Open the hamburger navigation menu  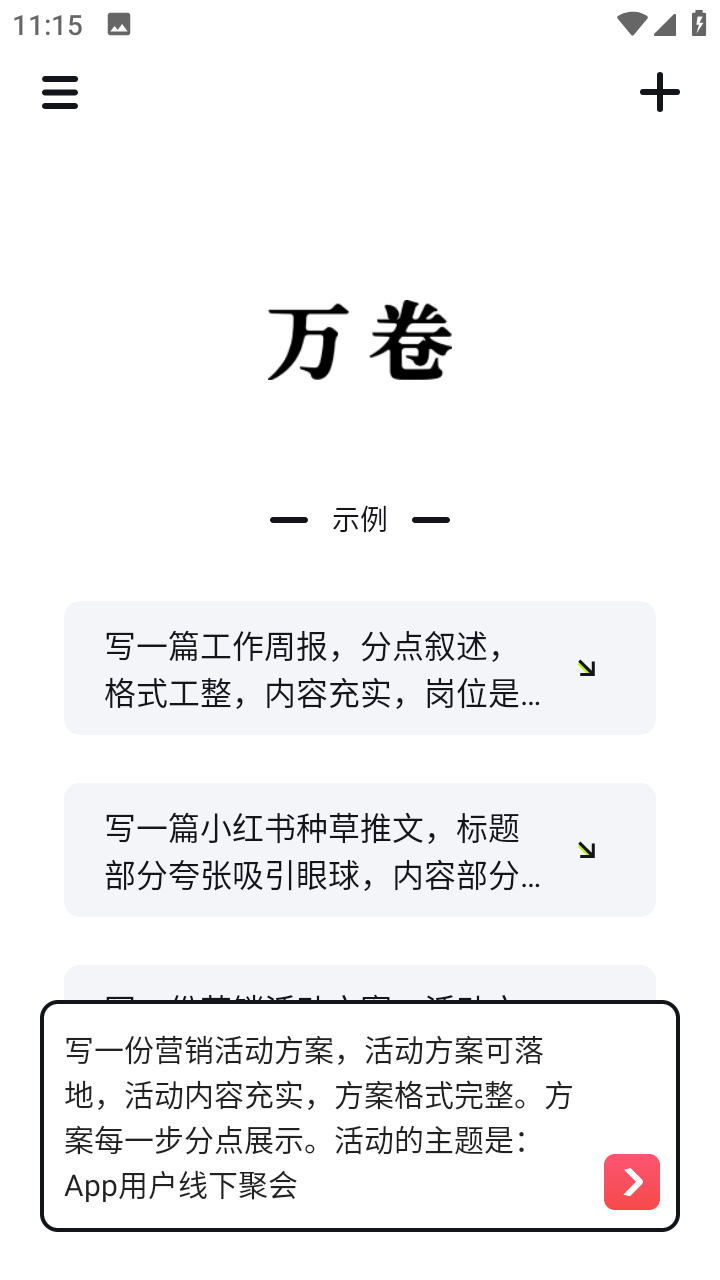(x=60, y=92)
